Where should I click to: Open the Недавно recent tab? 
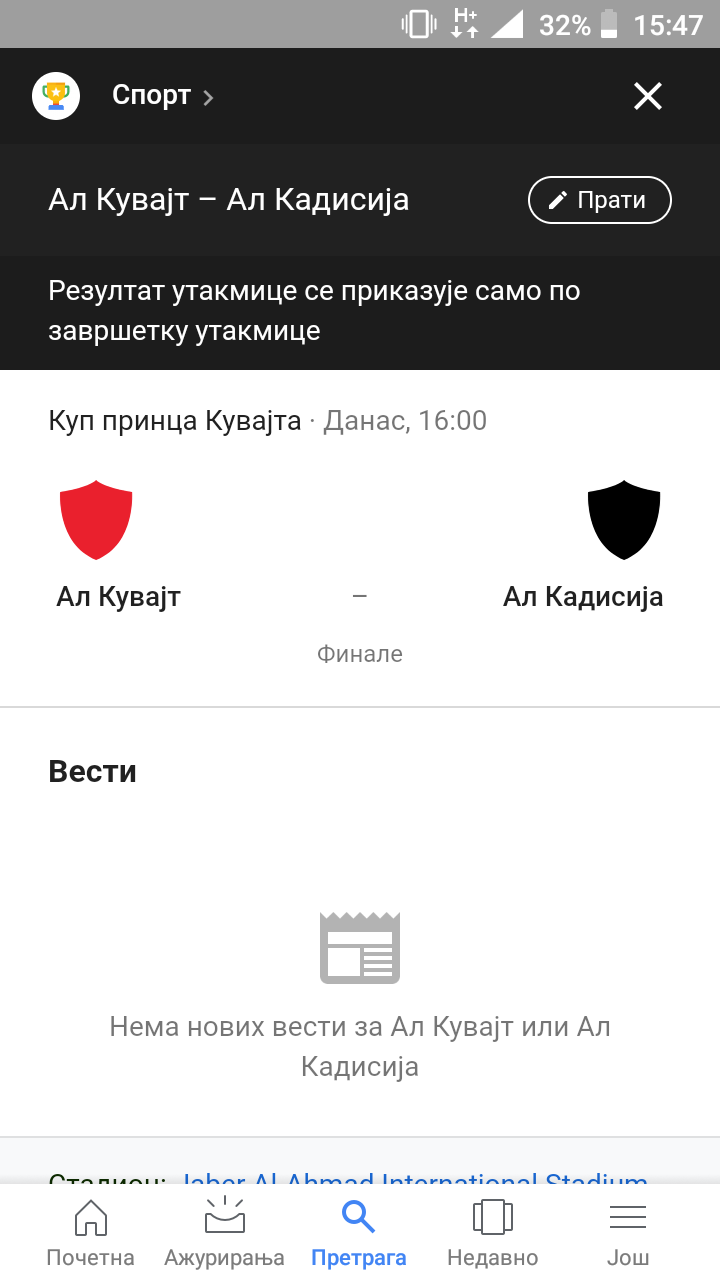pos(492,1232)
